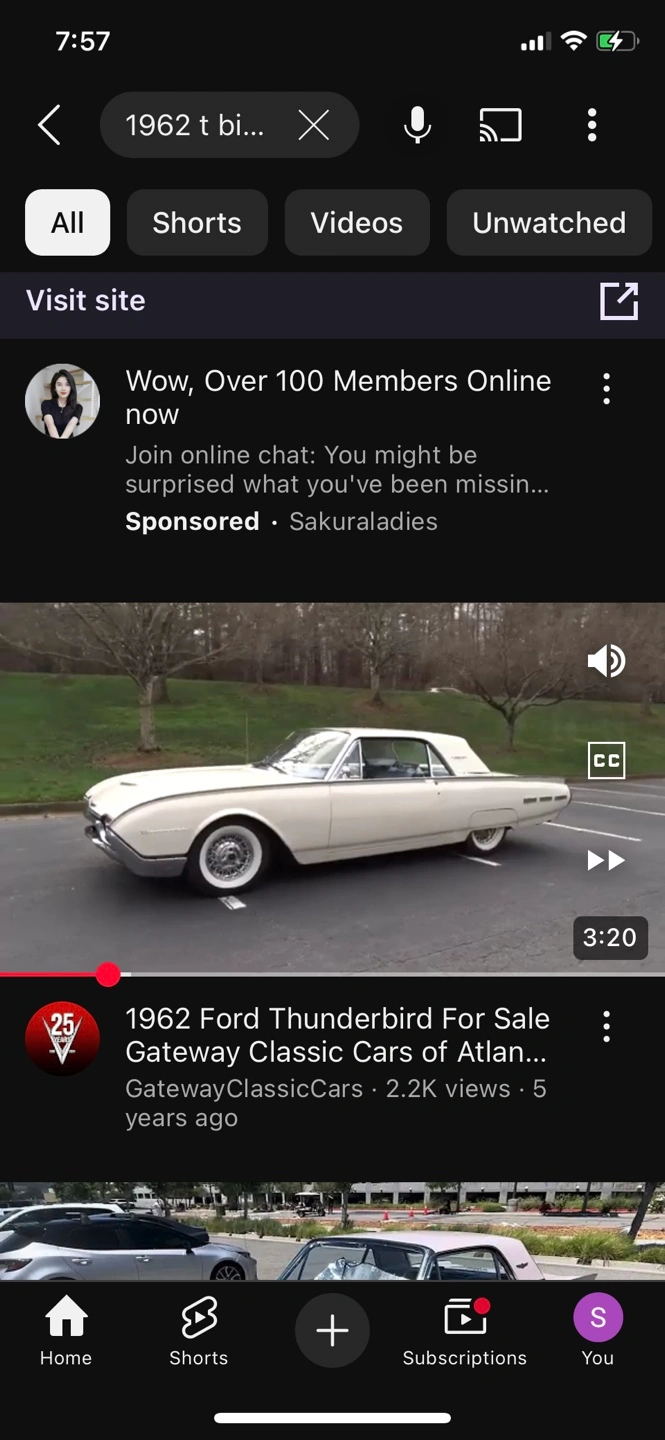Toggle closed captions on the preview
The height and width of the screenshot is (1440, 665).
pos(606,760)
